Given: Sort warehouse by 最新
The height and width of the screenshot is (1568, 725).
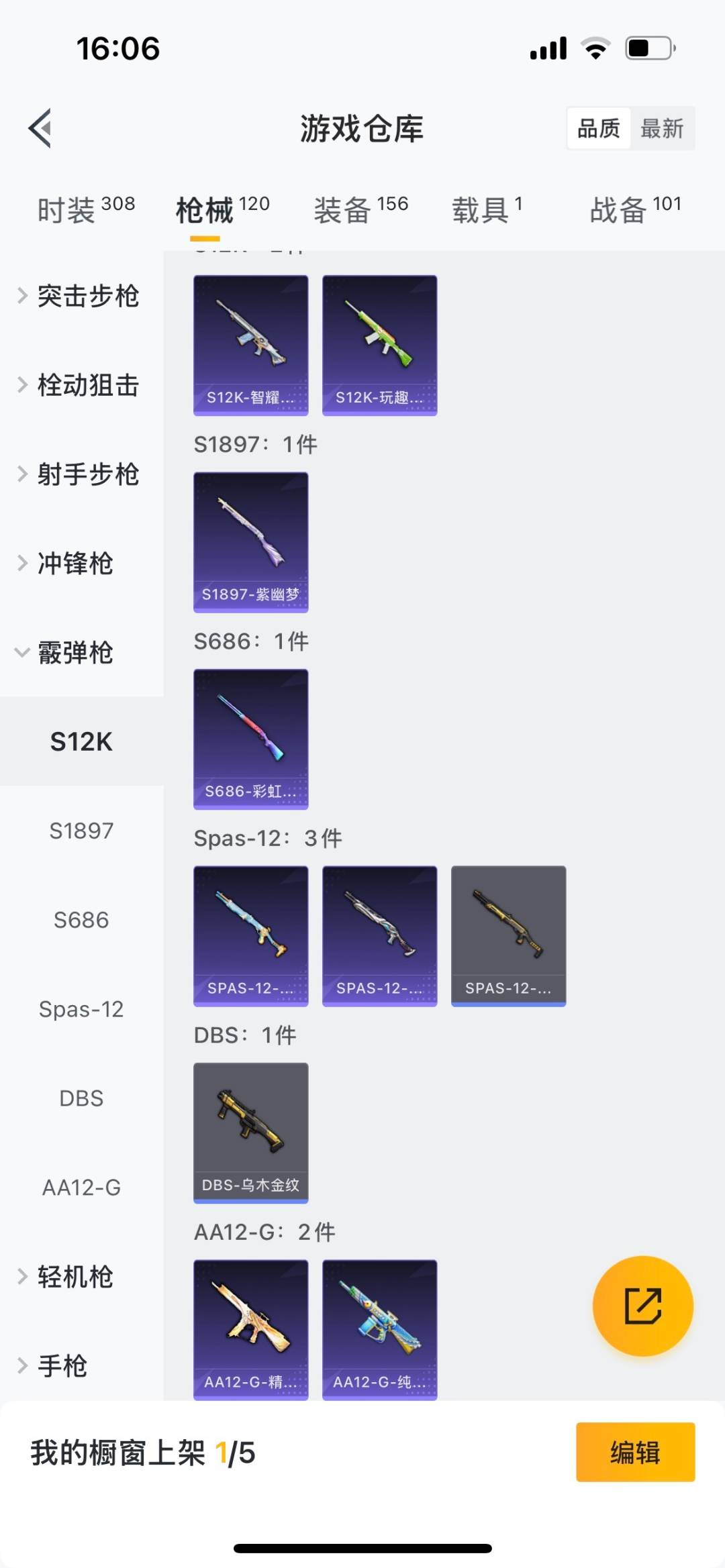Looking at the screenshot, I should coord(662,128).
